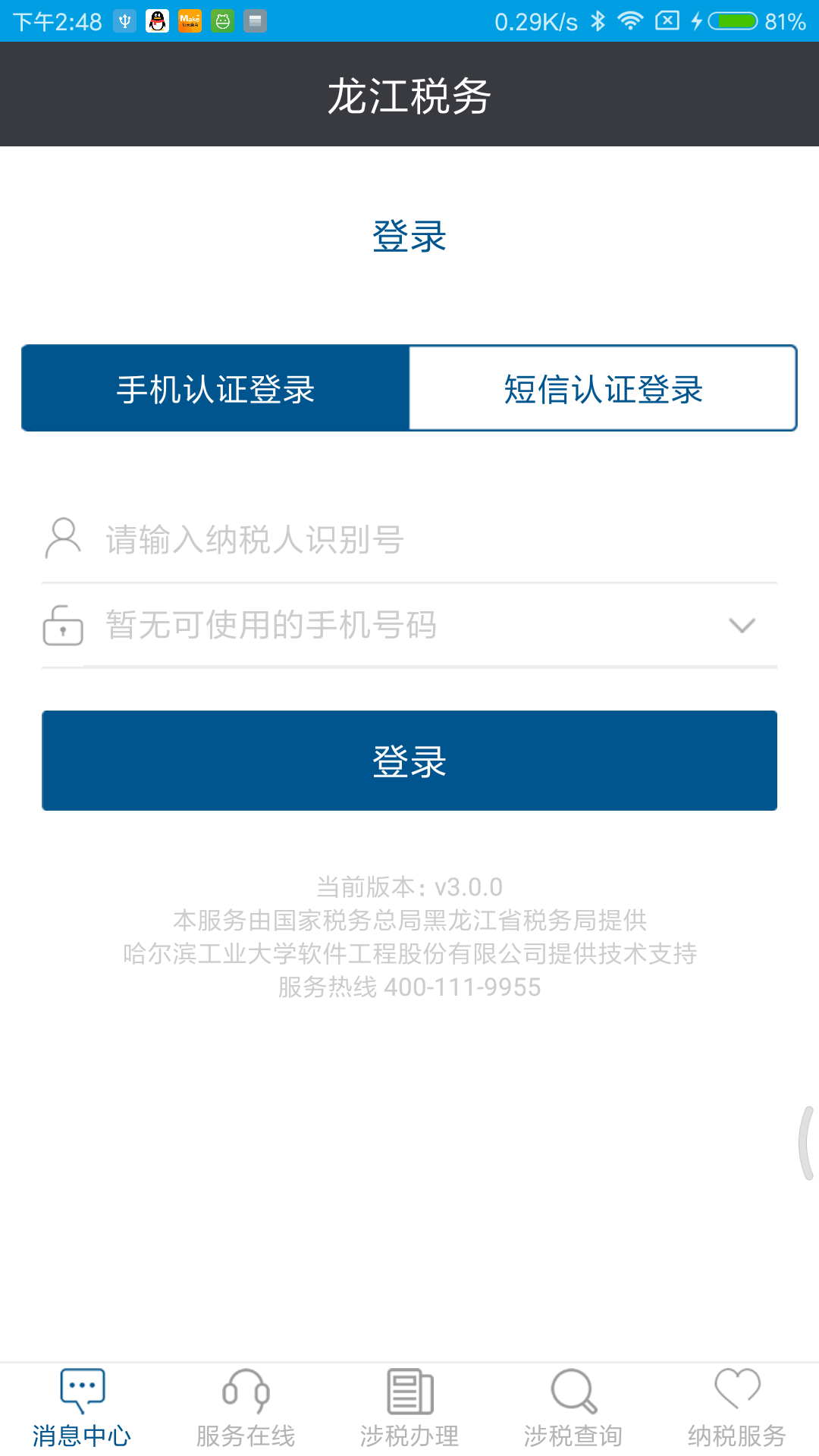Enable 手机认证登录 authentication mode
Image resolution: width=819 pixels, height=1456 pixels.
pos(215,388)
